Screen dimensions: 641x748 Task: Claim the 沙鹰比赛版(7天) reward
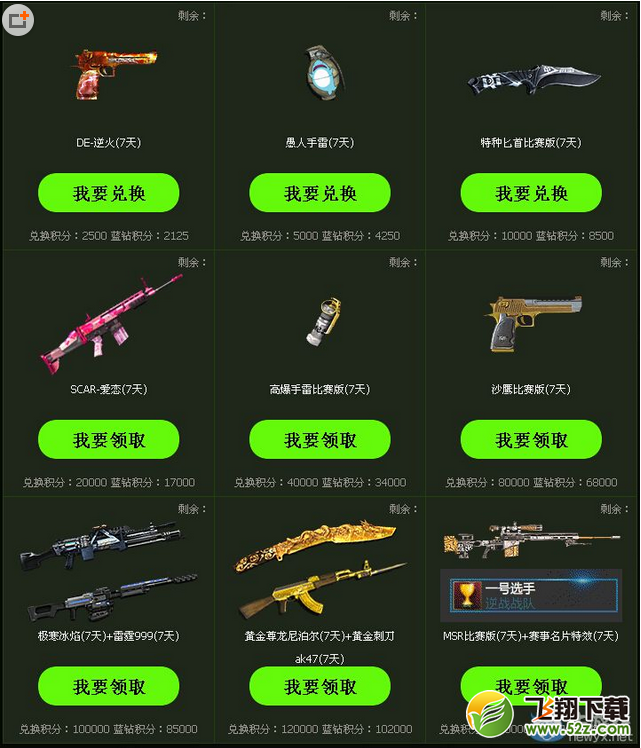[531, 440]
